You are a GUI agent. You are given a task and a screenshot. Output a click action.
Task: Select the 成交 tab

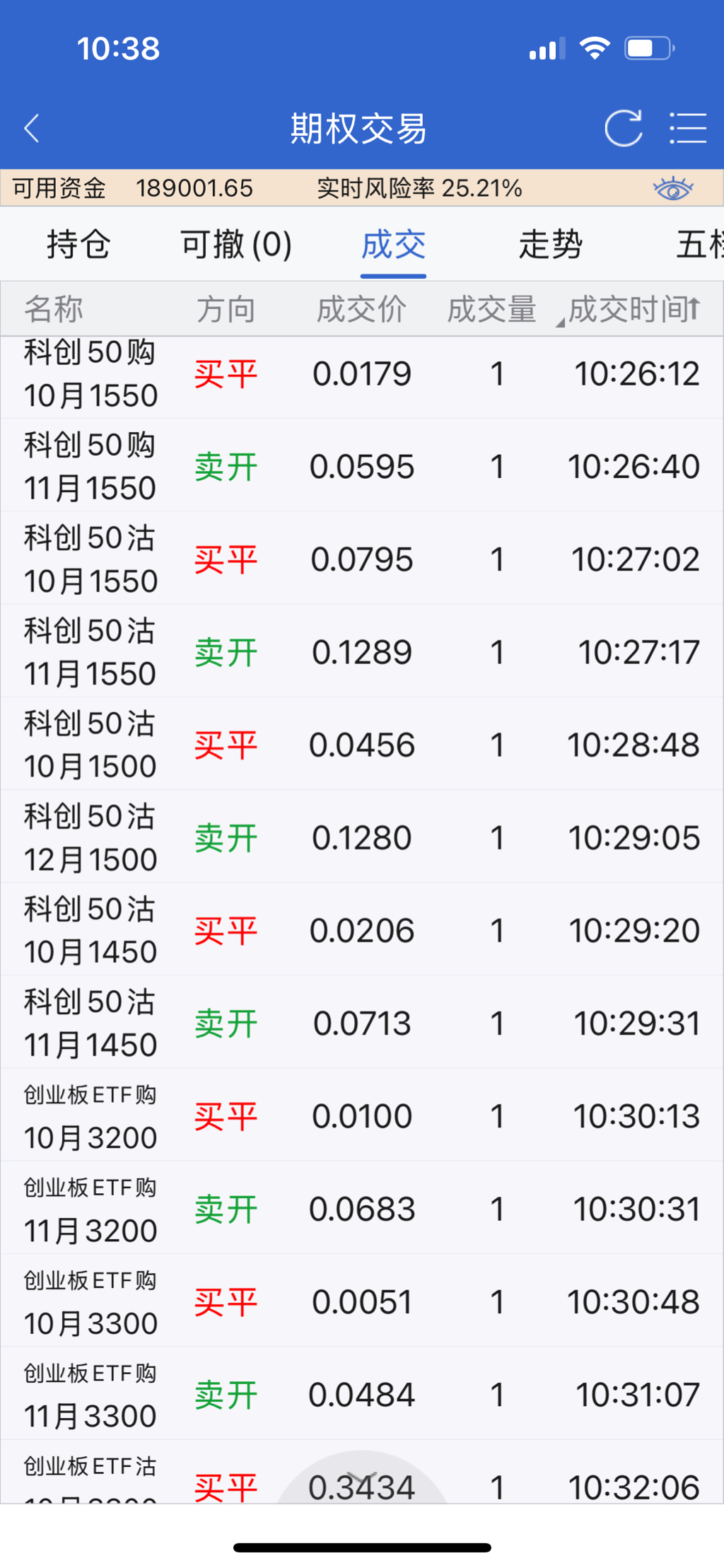click(x=393, y=245)
